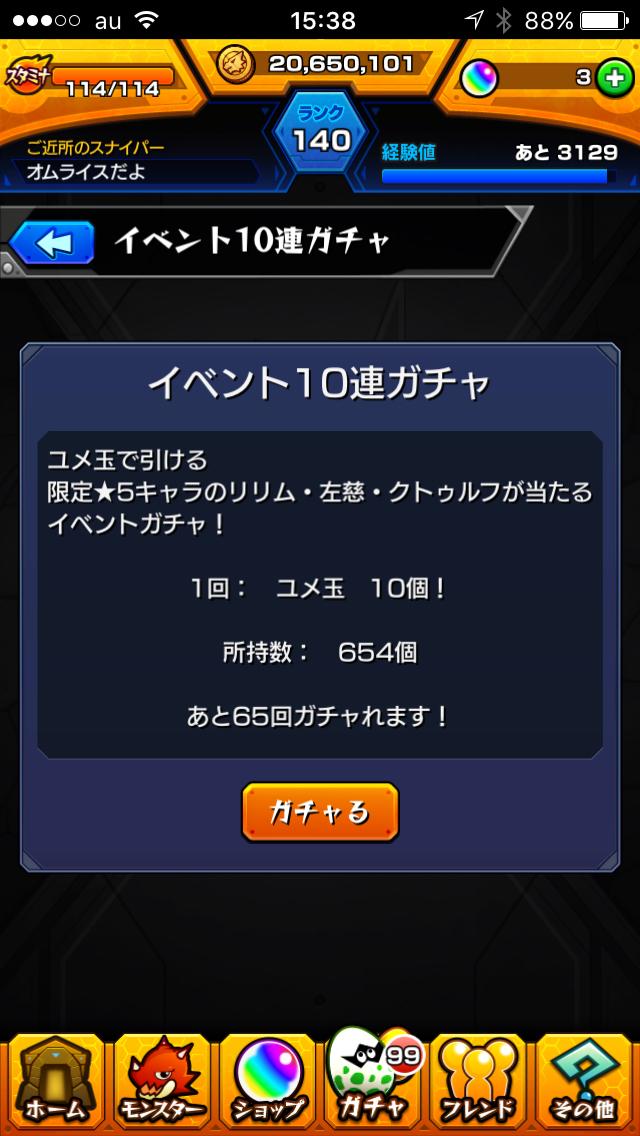This screenshot has width=640, height=1136.
Task: Go back with the blue arrow button
Action: pyautogui.click(x=51, y=242)
